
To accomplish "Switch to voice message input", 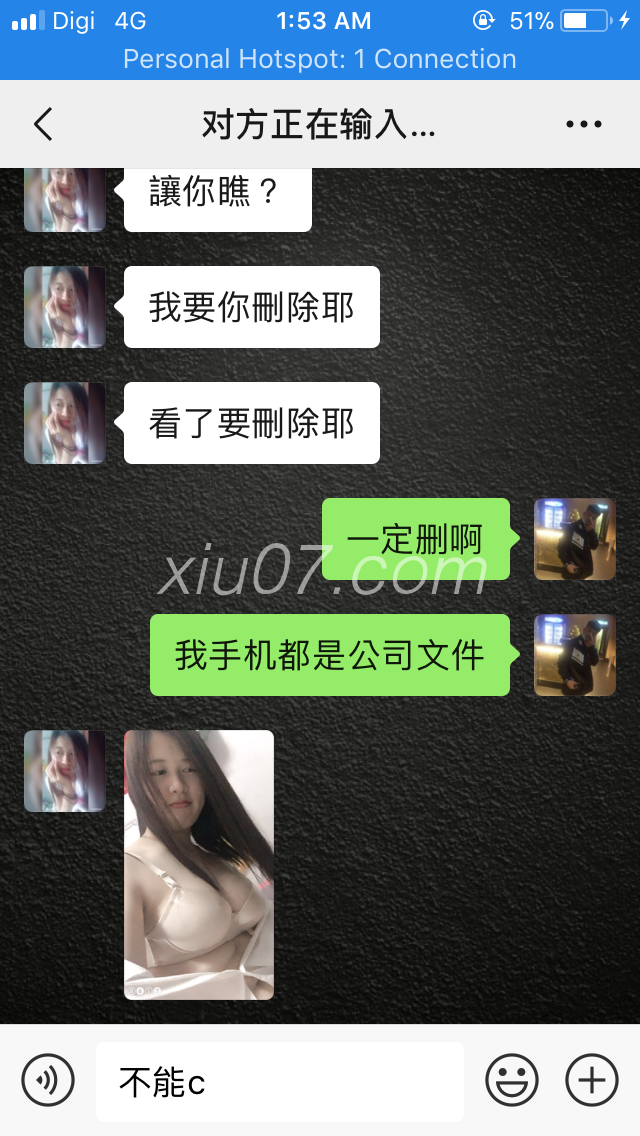I will pos(48,1080).
